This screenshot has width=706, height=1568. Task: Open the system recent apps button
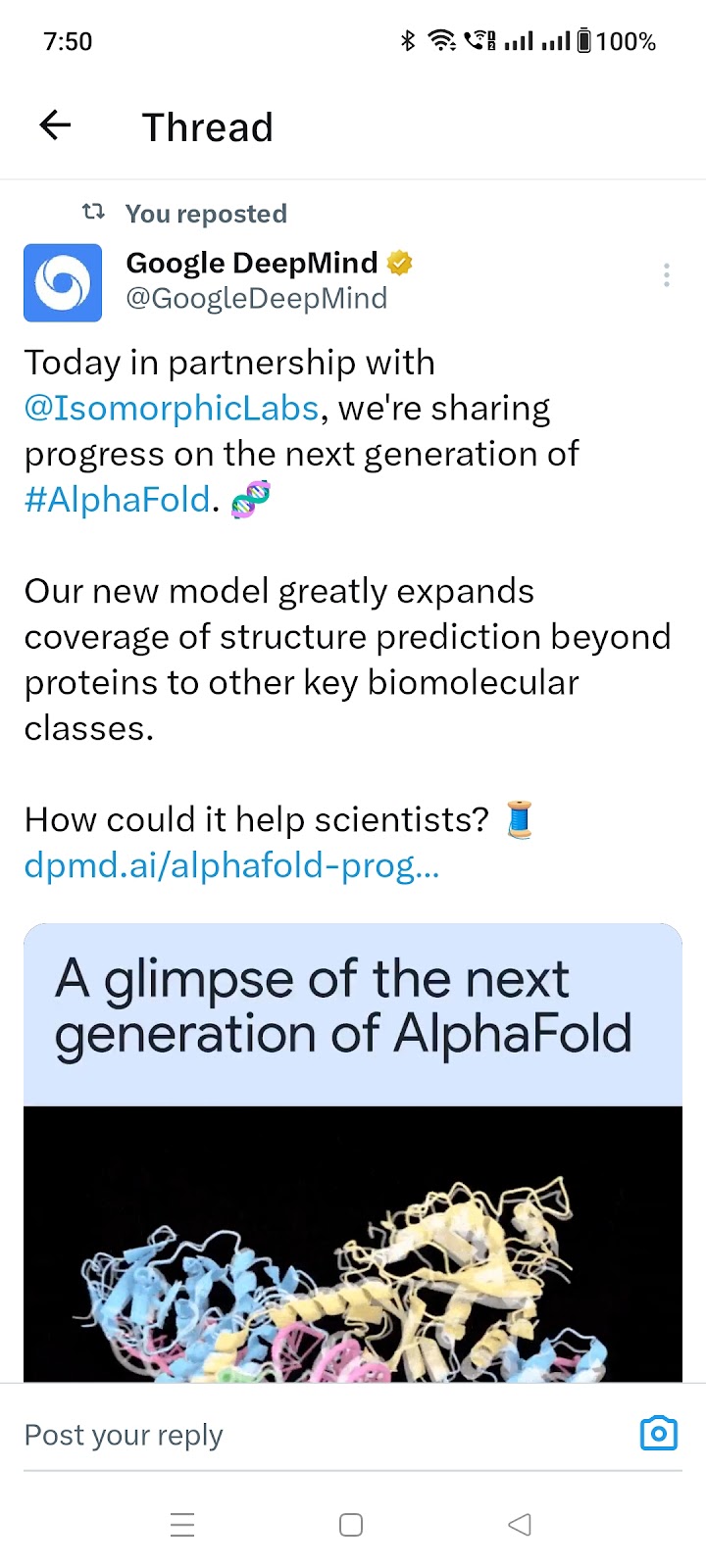point(182,1525)
